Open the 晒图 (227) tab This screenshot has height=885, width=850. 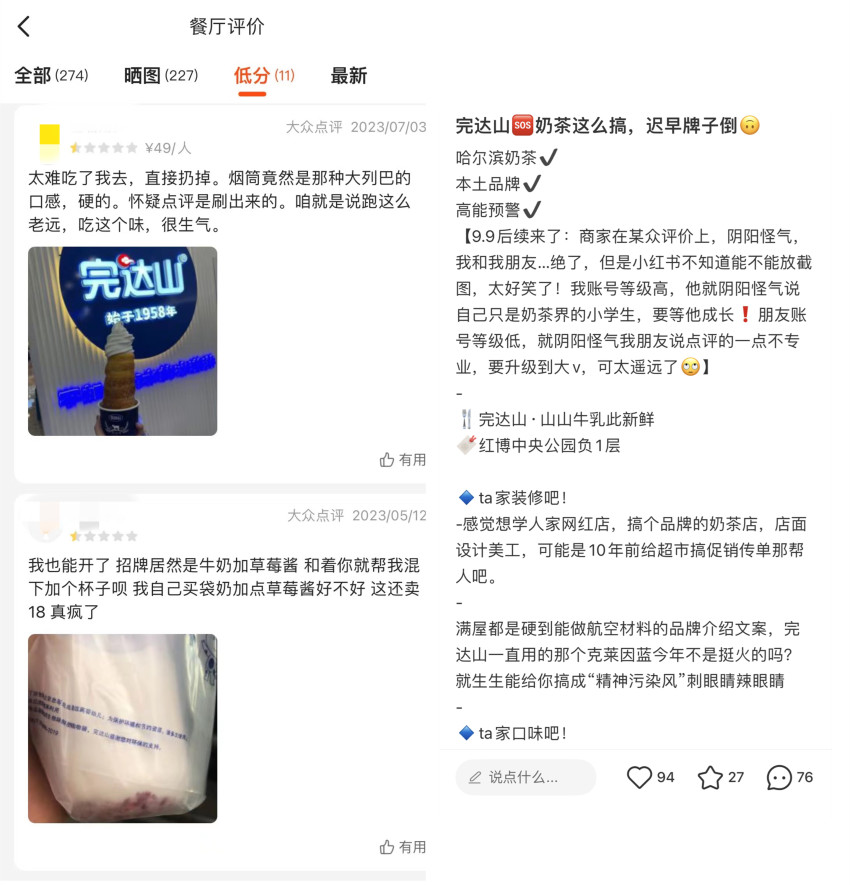160,75
